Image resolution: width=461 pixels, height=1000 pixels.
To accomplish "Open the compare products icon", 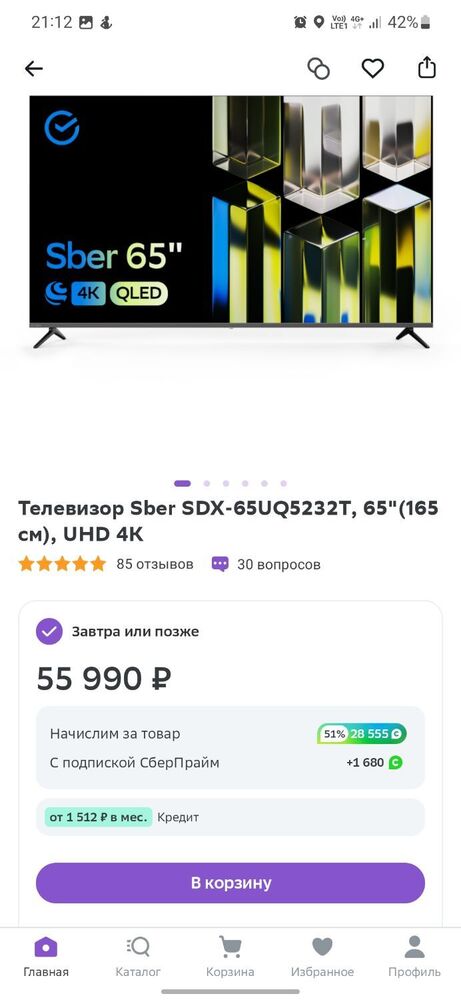I will [318, 68].
